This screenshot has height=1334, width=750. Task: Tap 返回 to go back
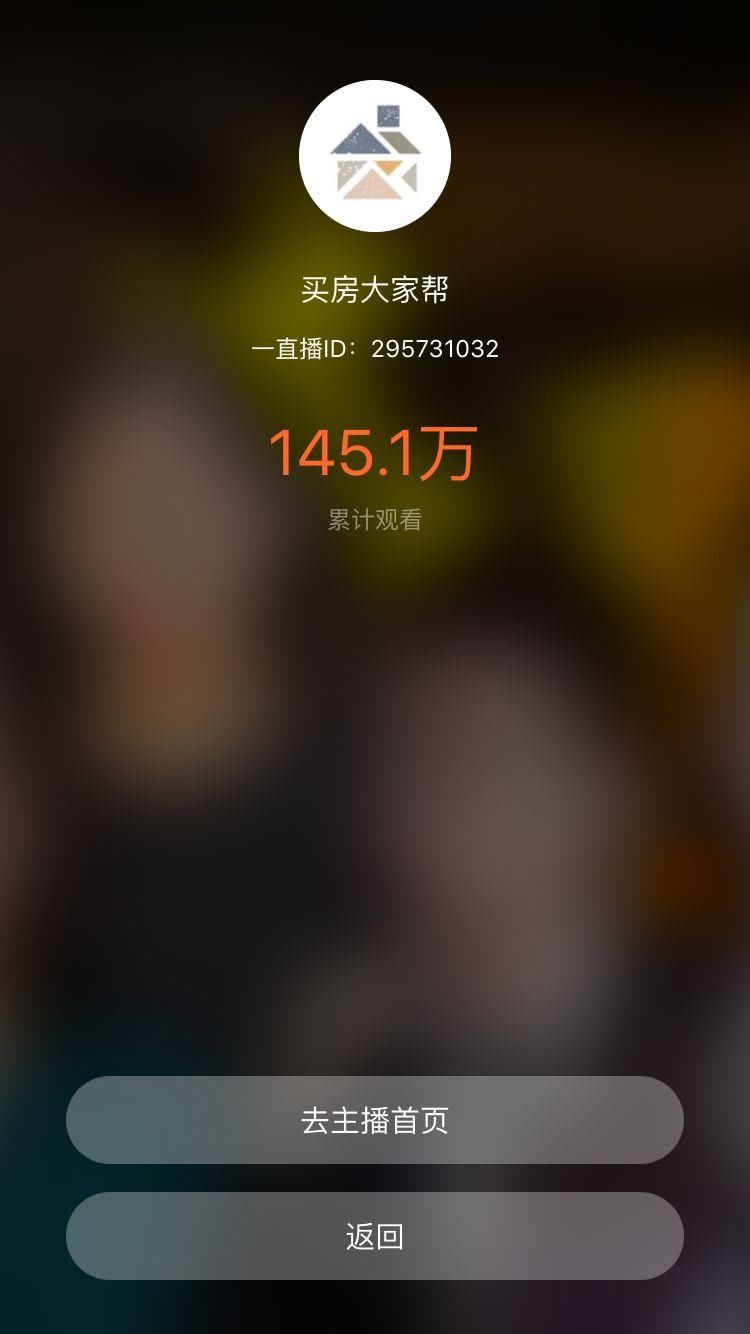(375, 1236)
